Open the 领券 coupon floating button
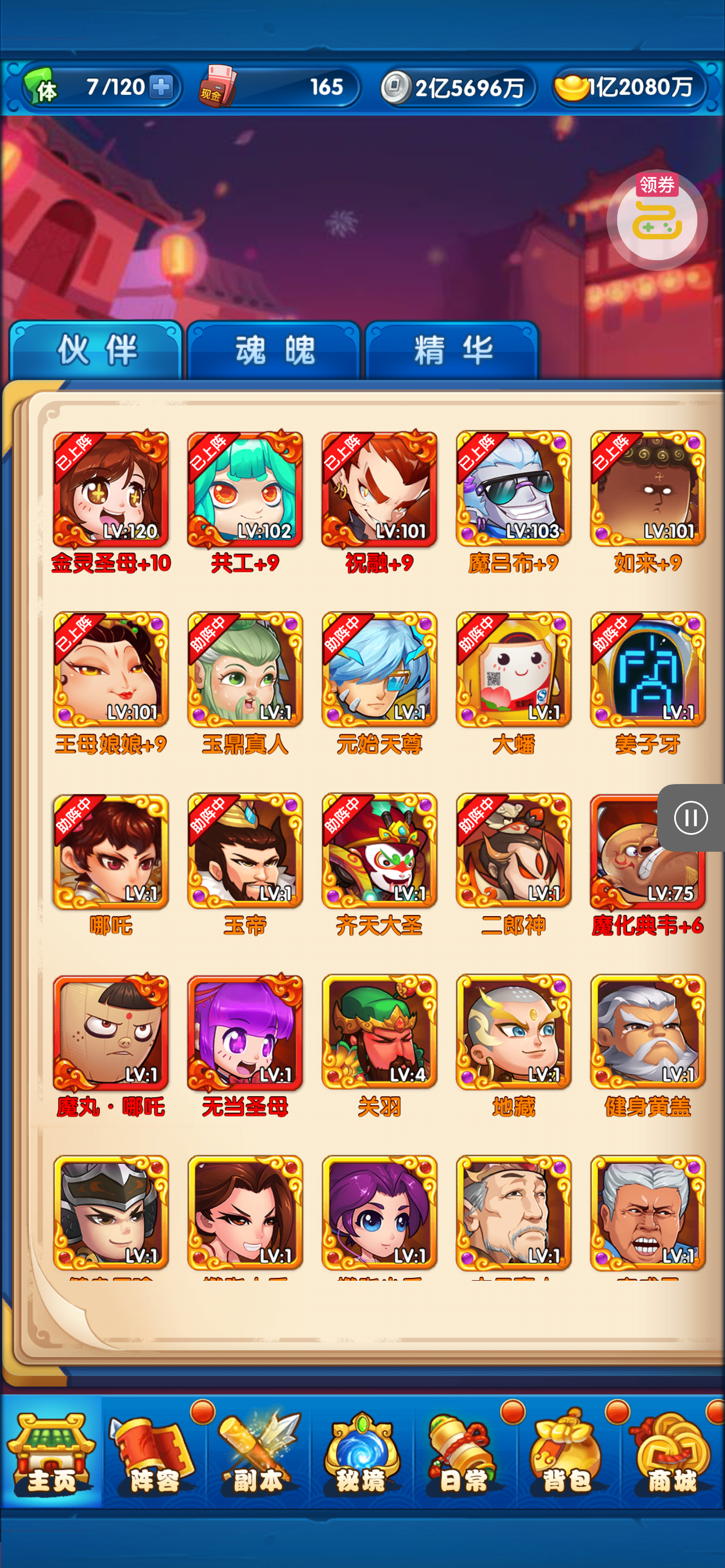Screen dimensions: 725x1568 pos(657,220)
